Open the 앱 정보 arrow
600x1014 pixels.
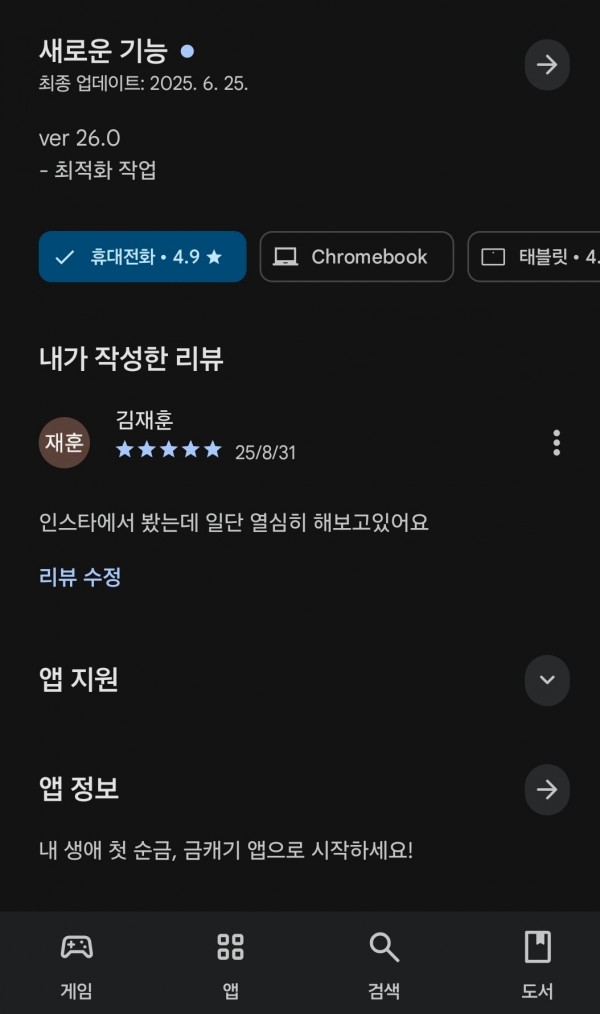coord(547,790)
